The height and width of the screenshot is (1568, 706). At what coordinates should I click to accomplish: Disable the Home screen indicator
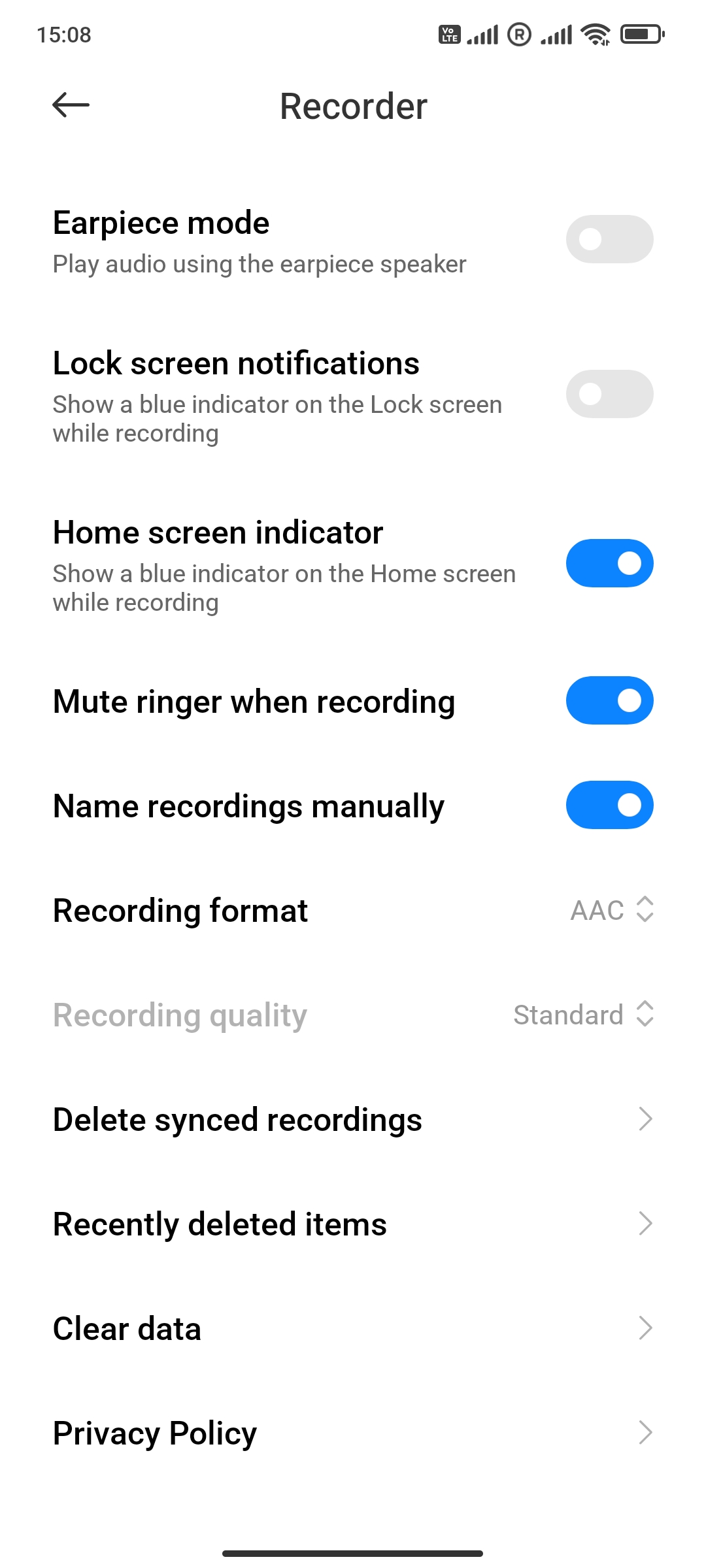[609, 563]
